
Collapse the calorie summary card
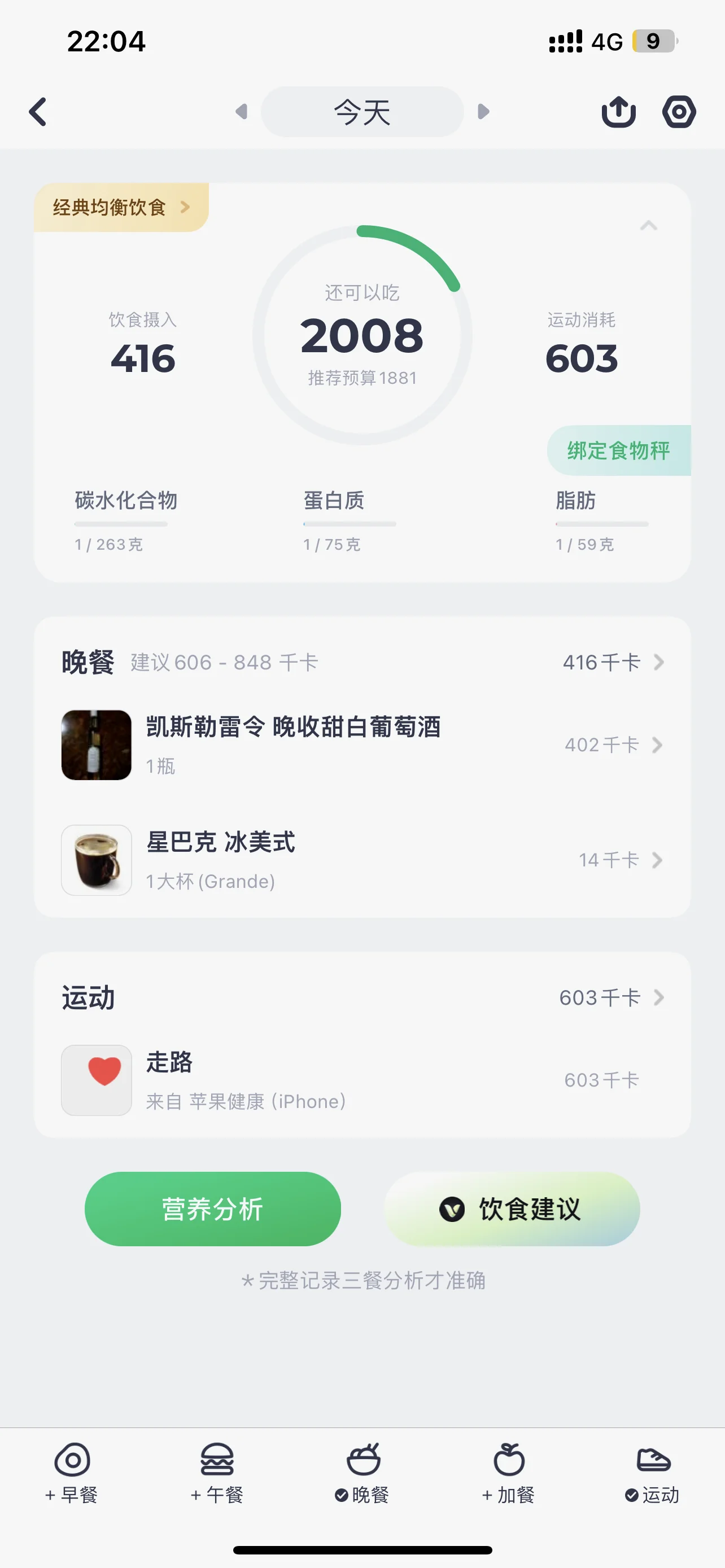[648, 226]
